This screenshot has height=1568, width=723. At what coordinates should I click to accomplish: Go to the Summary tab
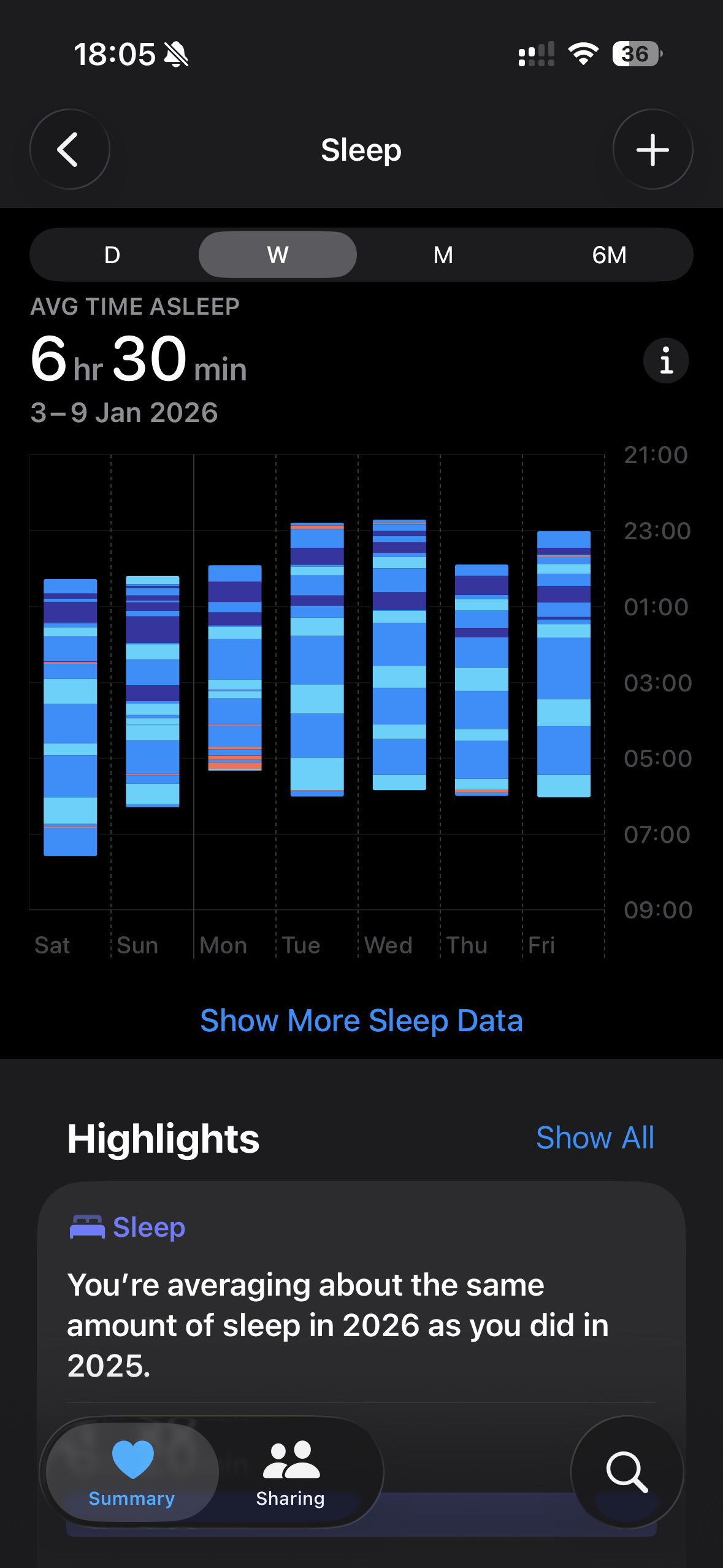[x=132, y=1472]
